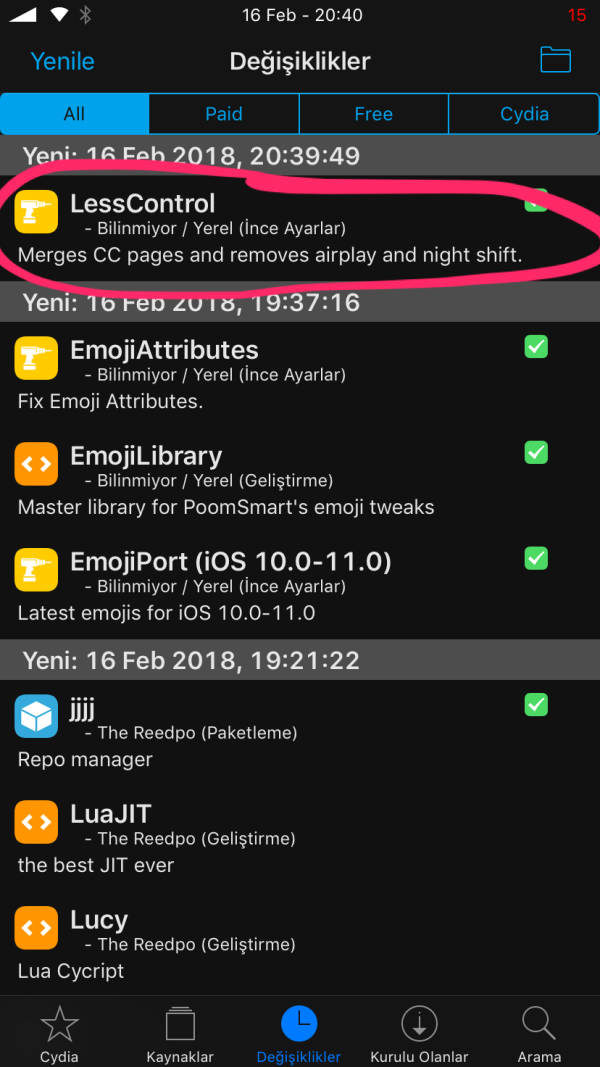
Task: Select the Değişiklikler tab
Action: click(299, 1033)
